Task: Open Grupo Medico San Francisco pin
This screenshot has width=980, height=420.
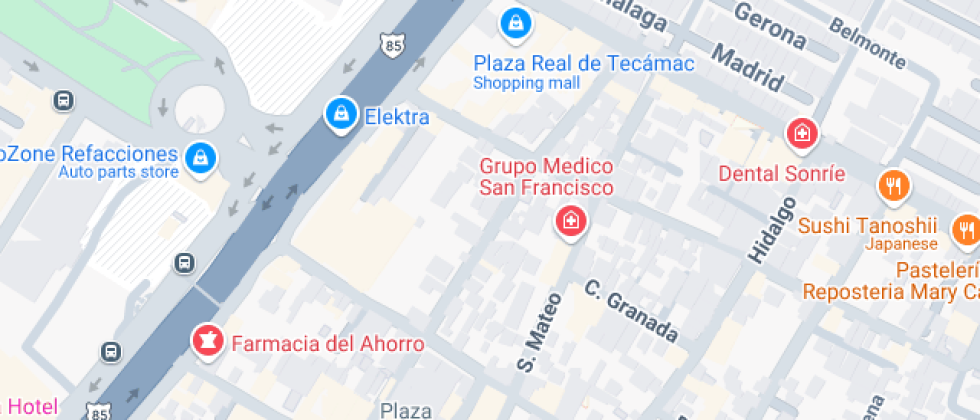Action: click(x=570, y=220)
